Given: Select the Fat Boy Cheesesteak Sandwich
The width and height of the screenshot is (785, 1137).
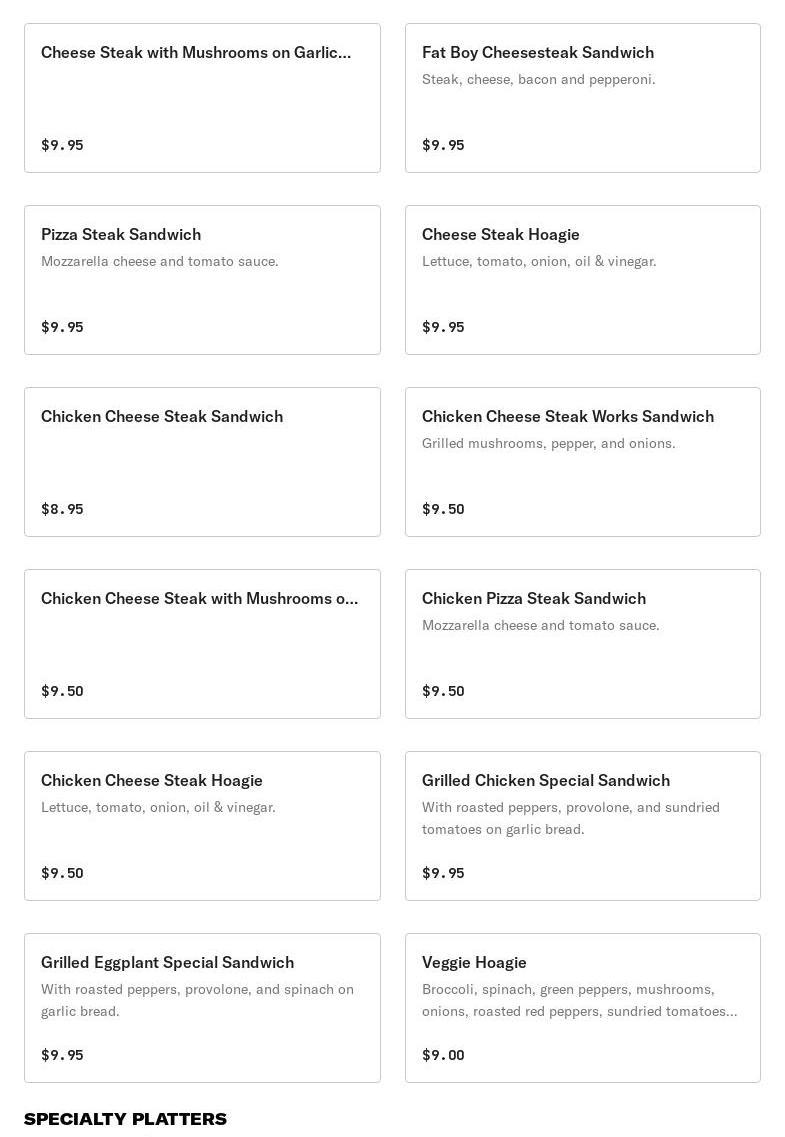Looking at the screenshot, I should point(582,98).
